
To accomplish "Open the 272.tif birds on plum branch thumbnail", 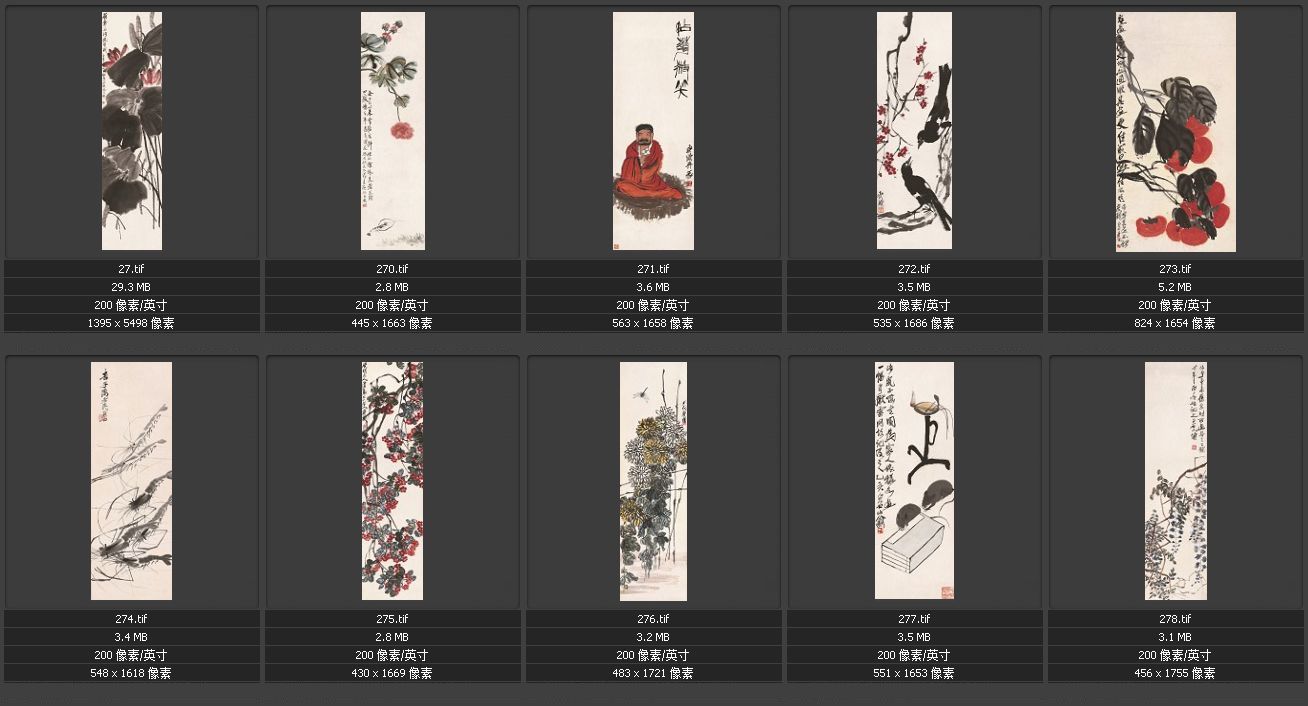I will pyautogui.click(x=914, y=131).
